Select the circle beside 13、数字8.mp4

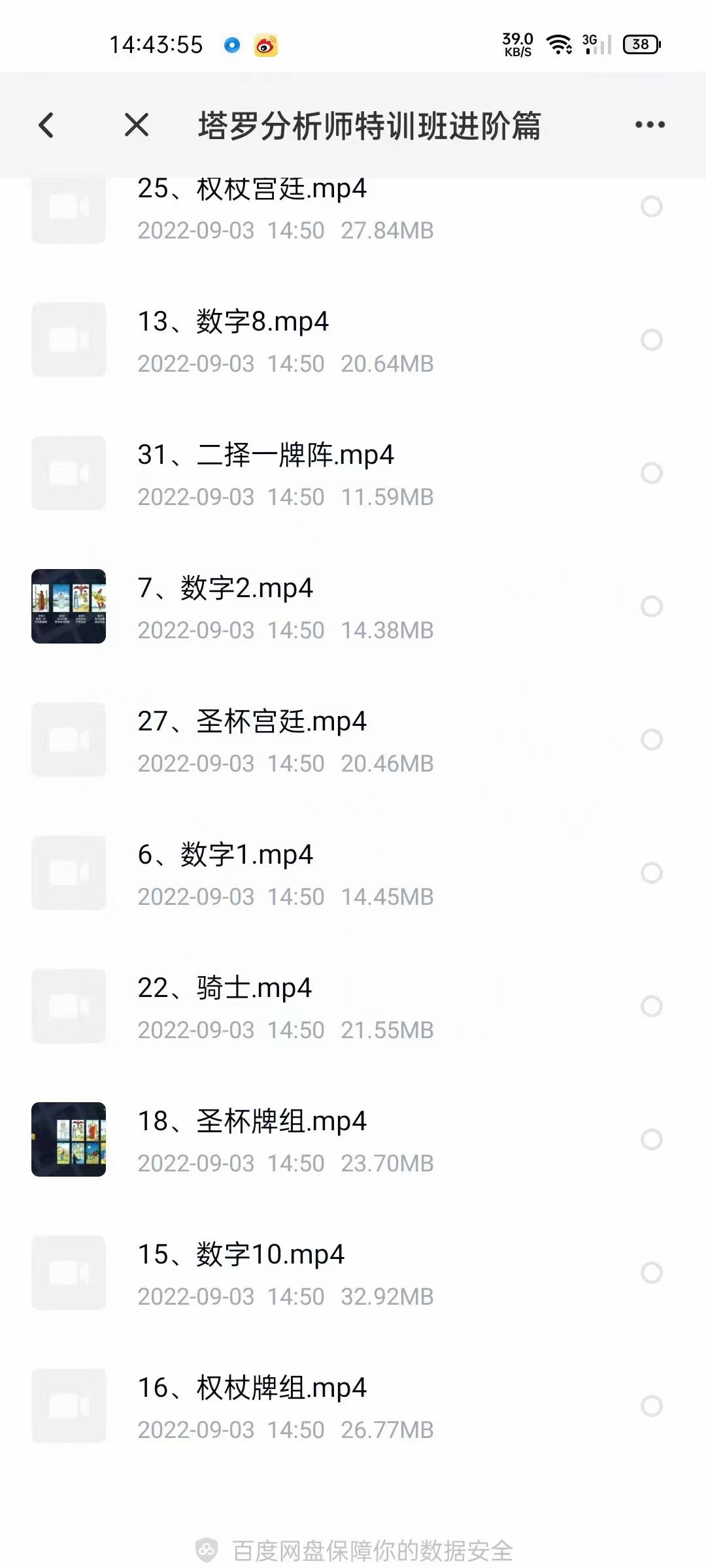(x=652, y=340)
